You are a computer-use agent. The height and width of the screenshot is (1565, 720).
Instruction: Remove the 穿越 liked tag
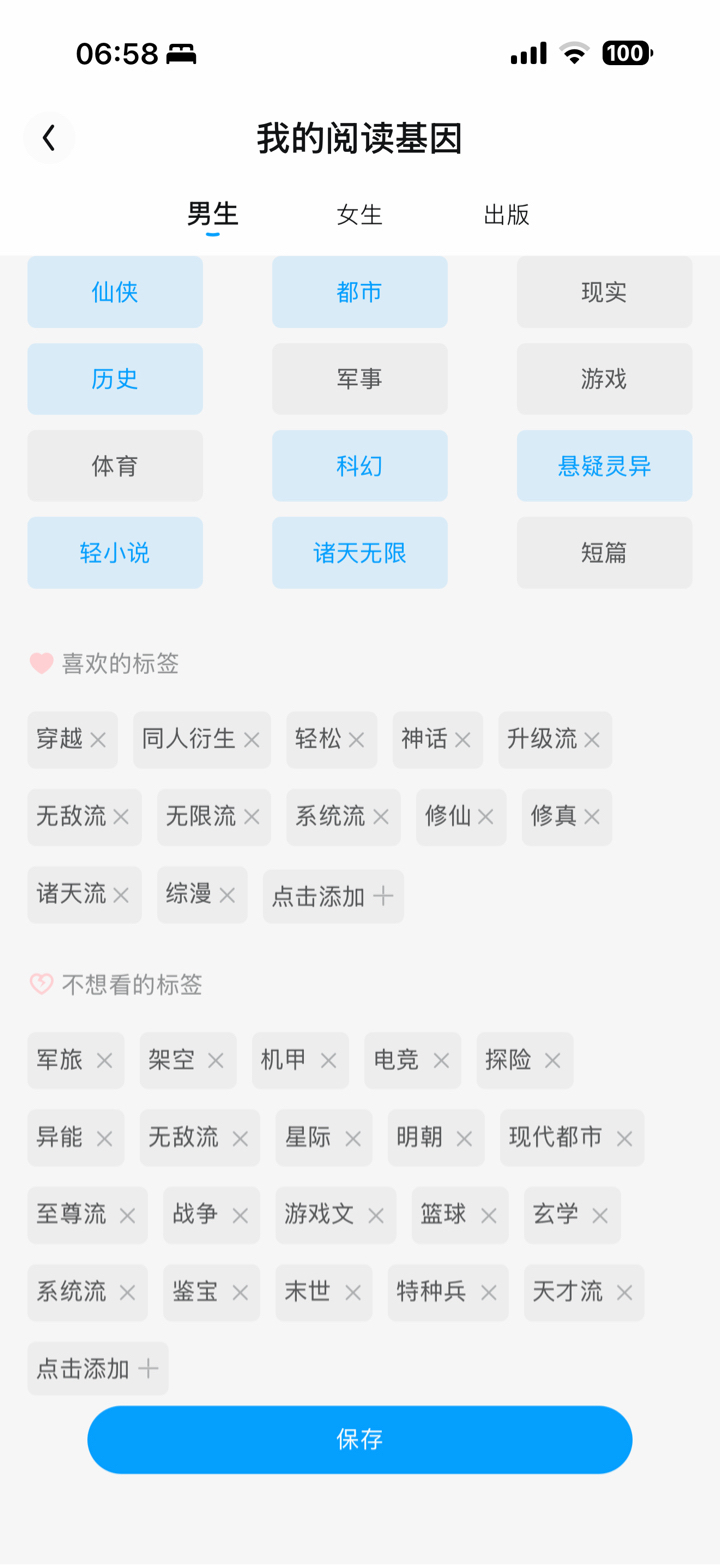pyautogui.click(x=98, y=740)
